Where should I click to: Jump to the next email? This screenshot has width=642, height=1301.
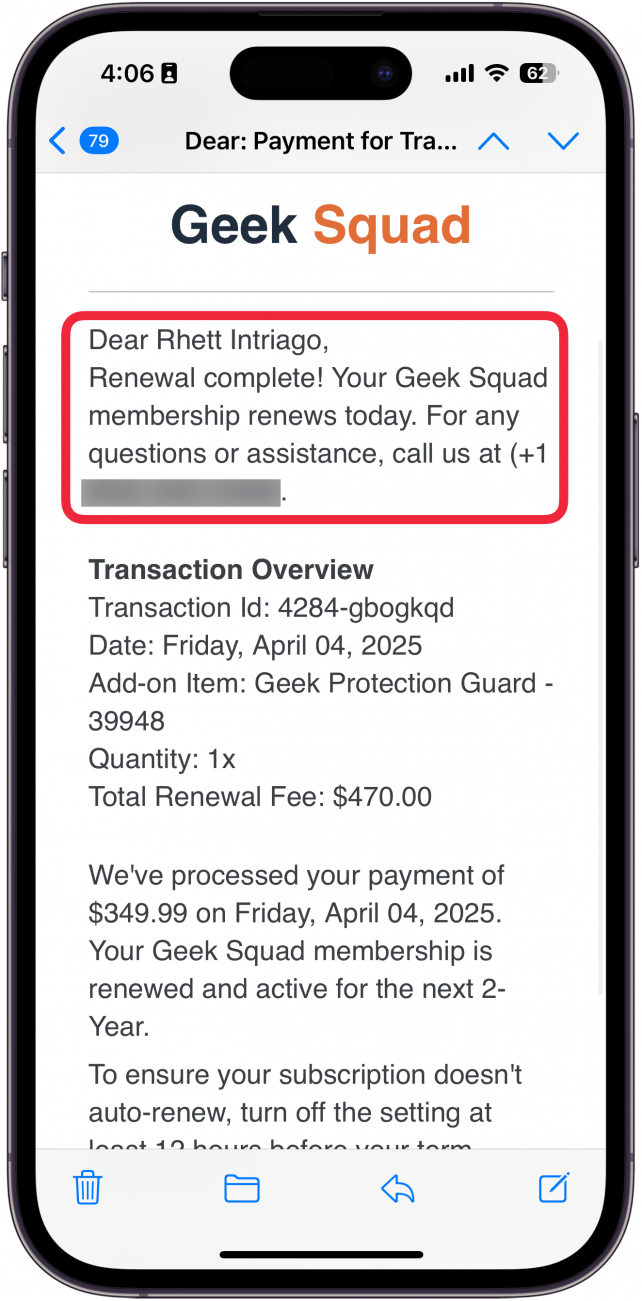pyautogui.click(x=564, y=141)
